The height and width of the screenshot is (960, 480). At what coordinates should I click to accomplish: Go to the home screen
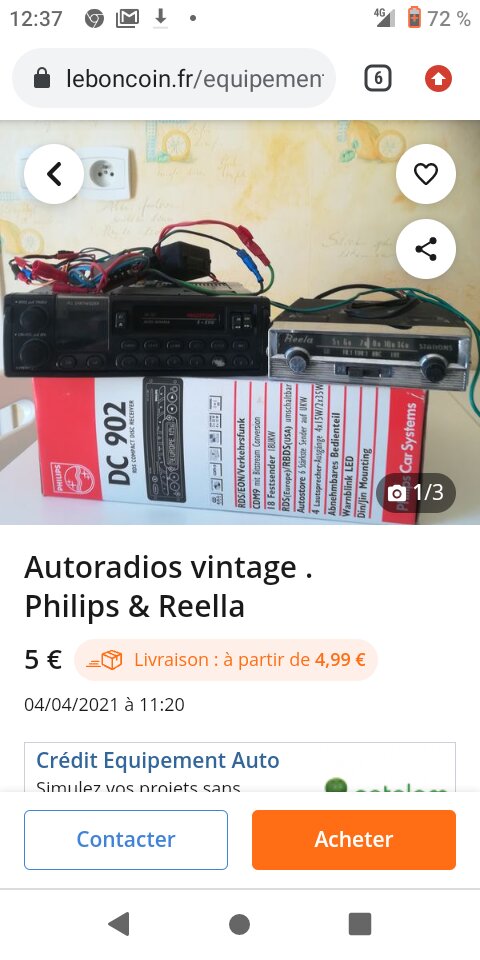point(239,924)
